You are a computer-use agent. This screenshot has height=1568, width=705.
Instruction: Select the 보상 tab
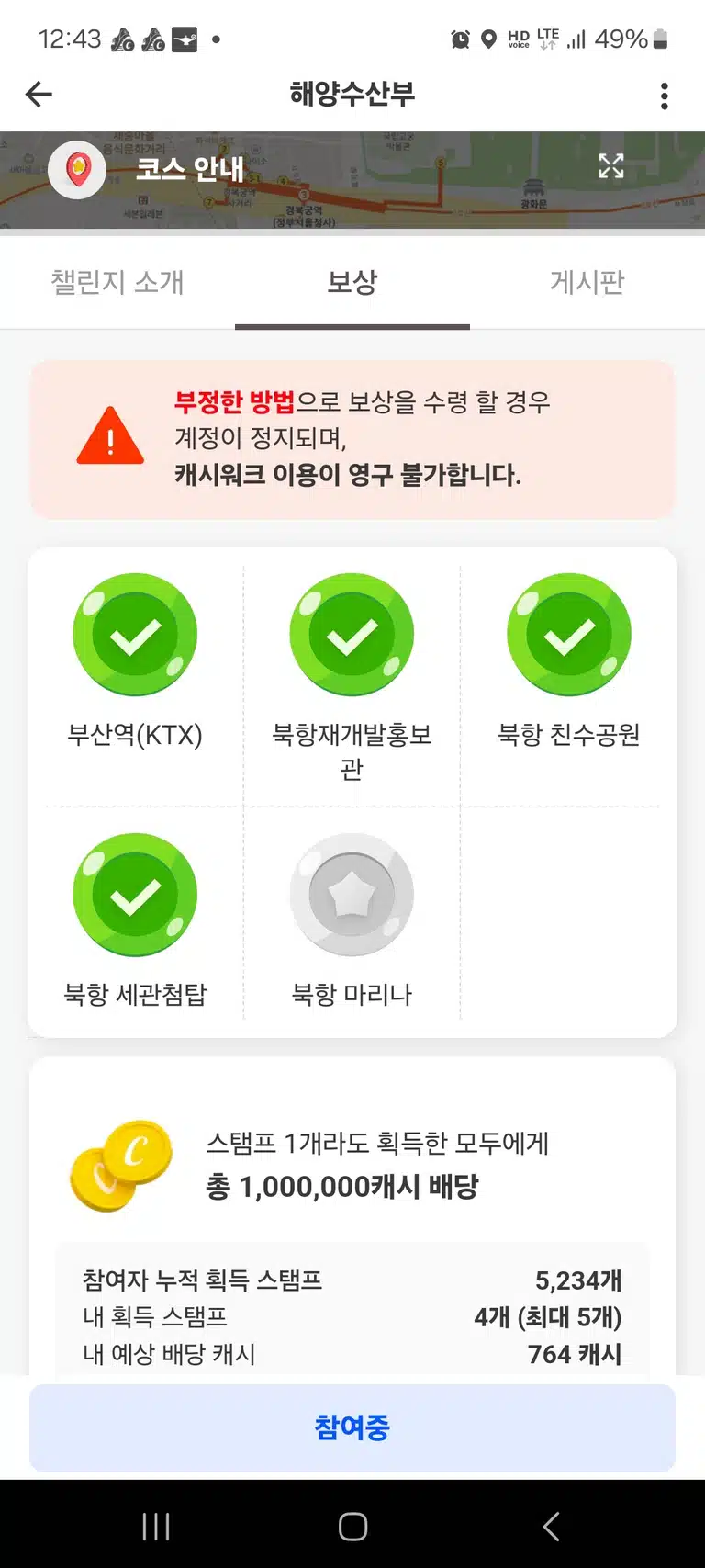tap(352, 282)
